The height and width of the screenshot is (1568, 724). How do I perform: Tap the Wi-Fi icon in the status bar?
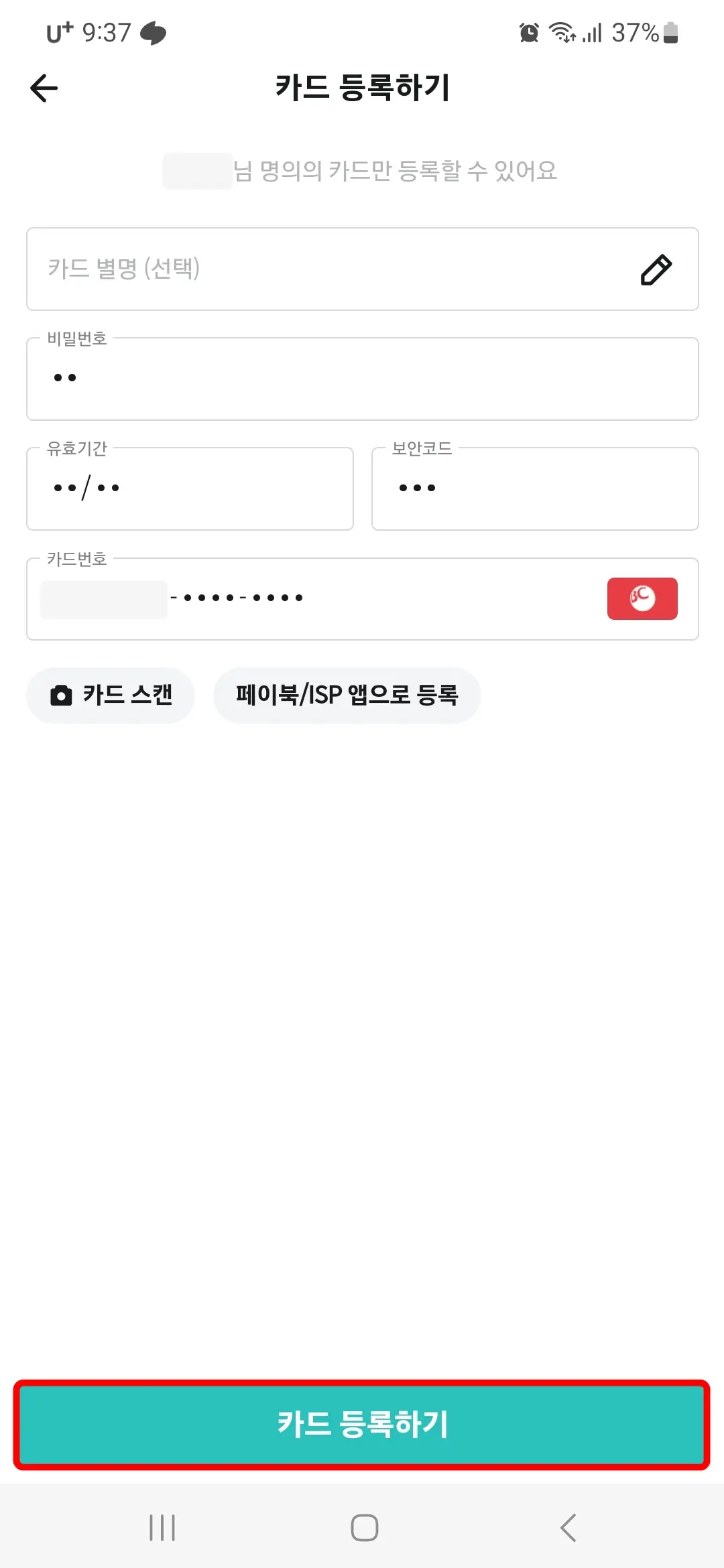(562, 32)
